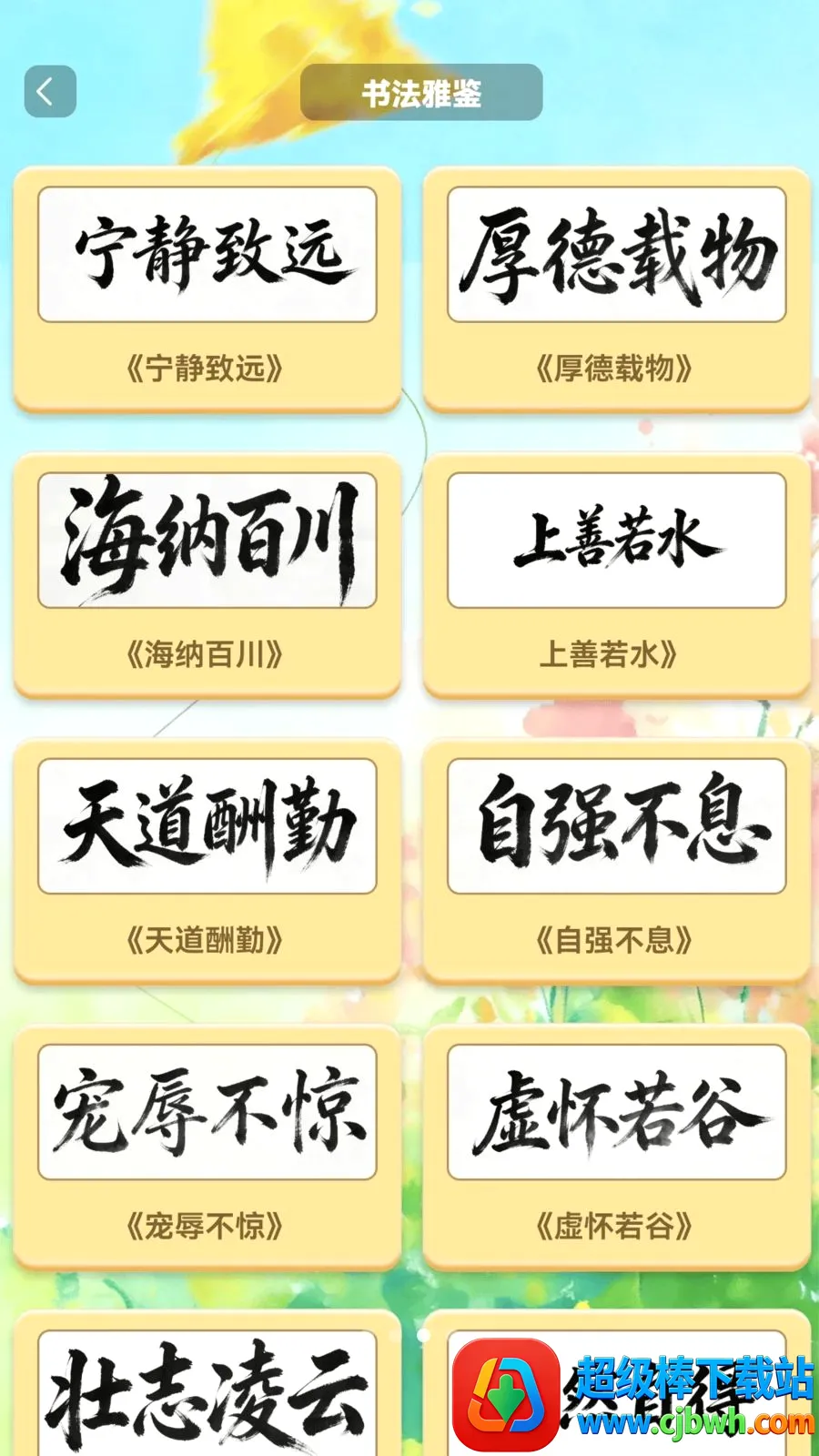View the 壮志凌云 calligraphy card

point(207,1385)
